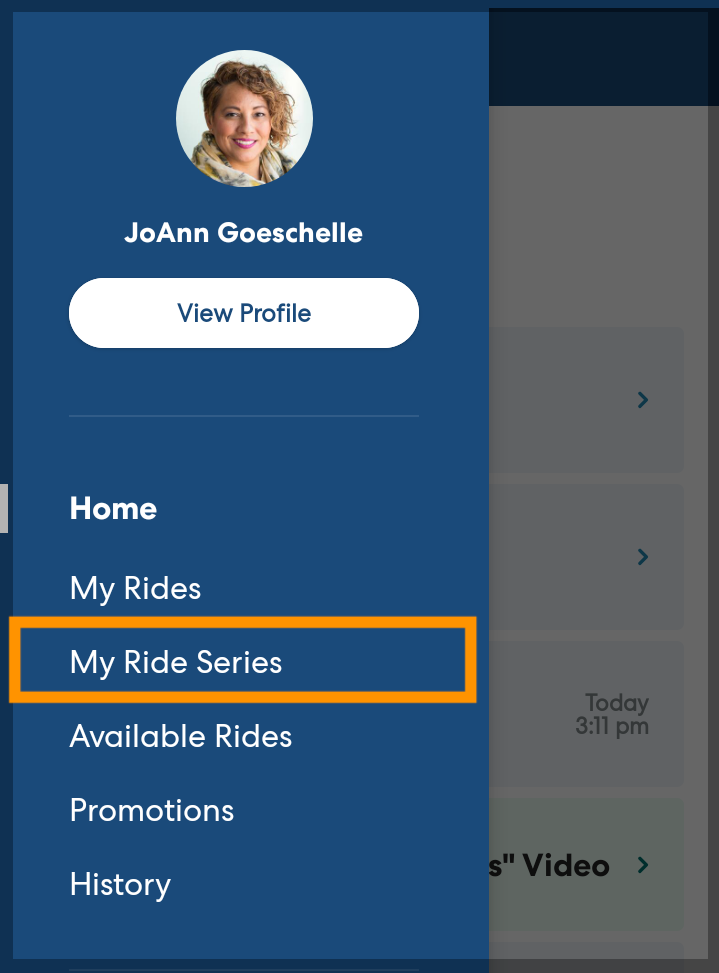Open My Rides
This screenshot has height=973, width=719.
[135, 588]
